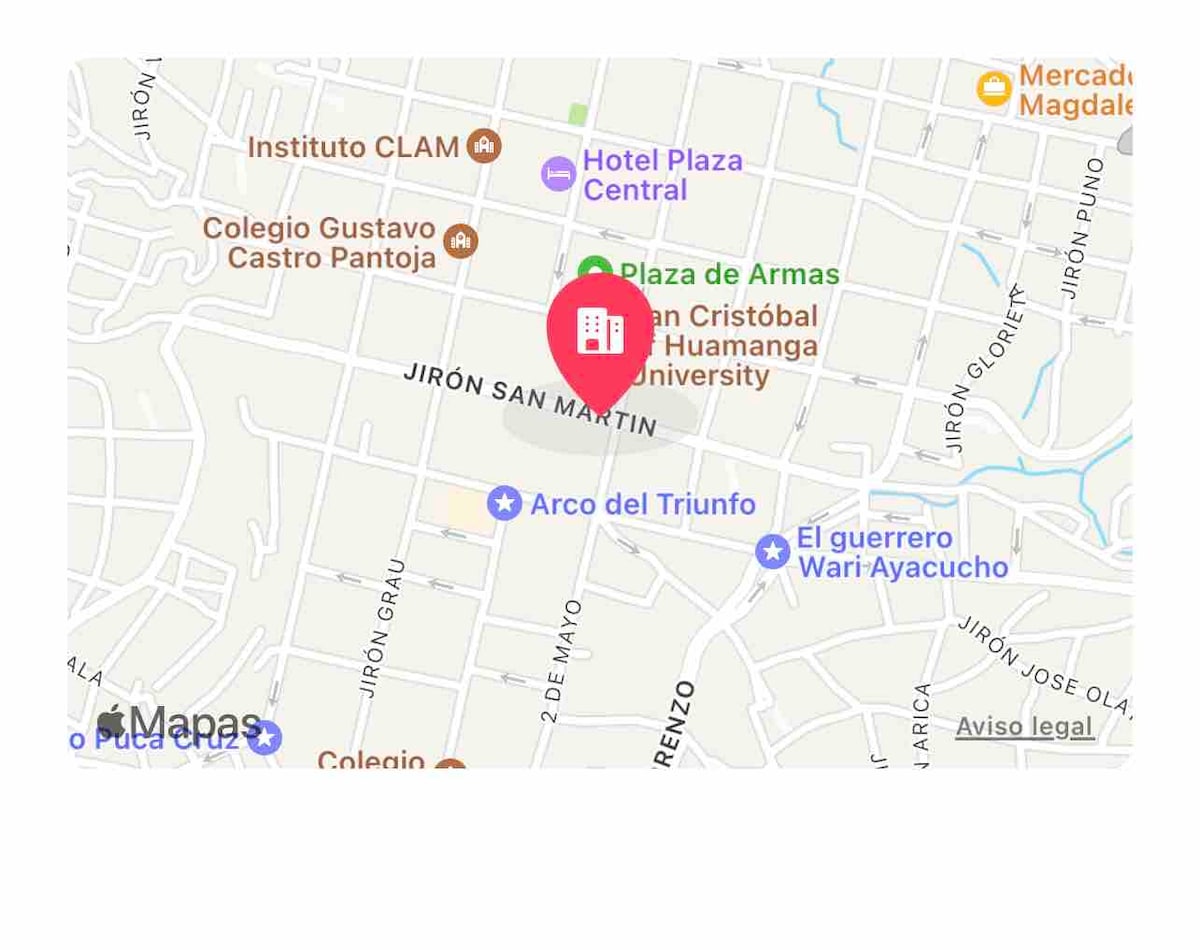Tap the red building location pin
1200x950 pixels.
pyautogui.click(x=600, y=334)
